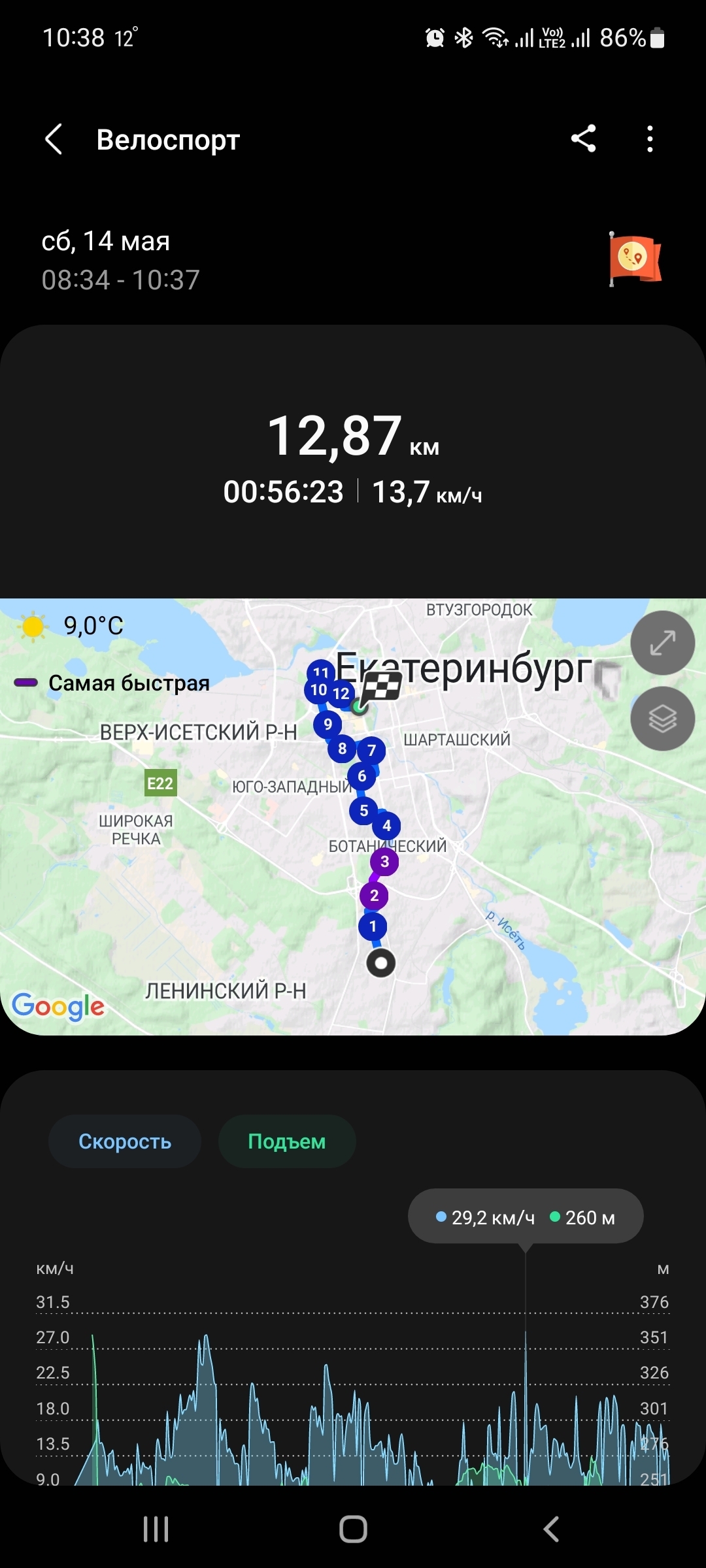Share this cycling workout
Viewport: 706px width, 1568px height.
pyautogui.click(x=583, y=139)
